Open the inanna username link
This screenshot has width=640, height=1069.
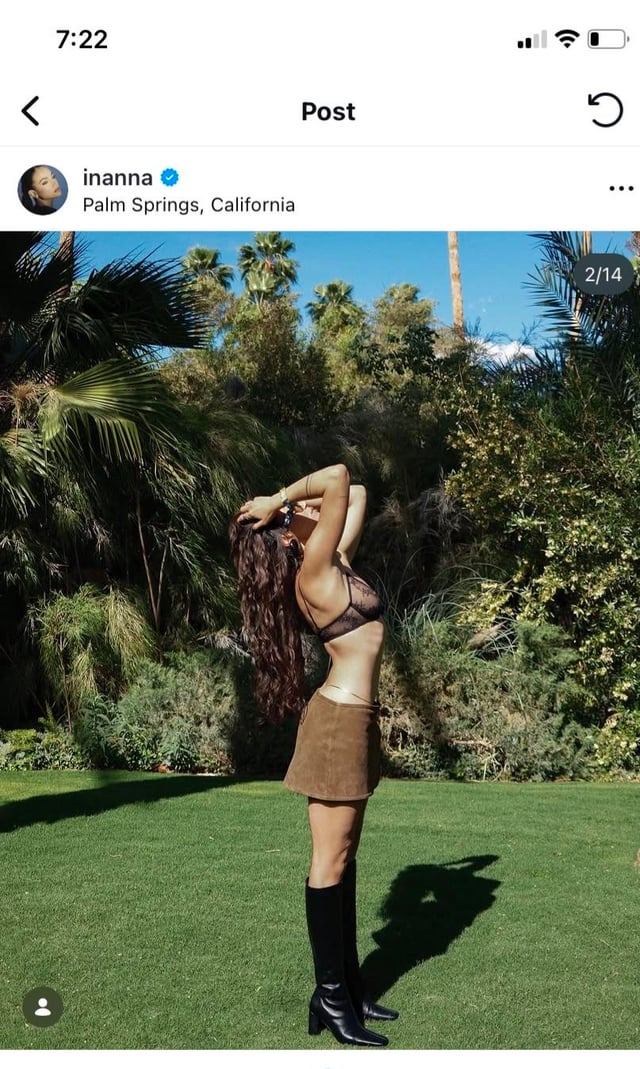click(x=118, y=178)
